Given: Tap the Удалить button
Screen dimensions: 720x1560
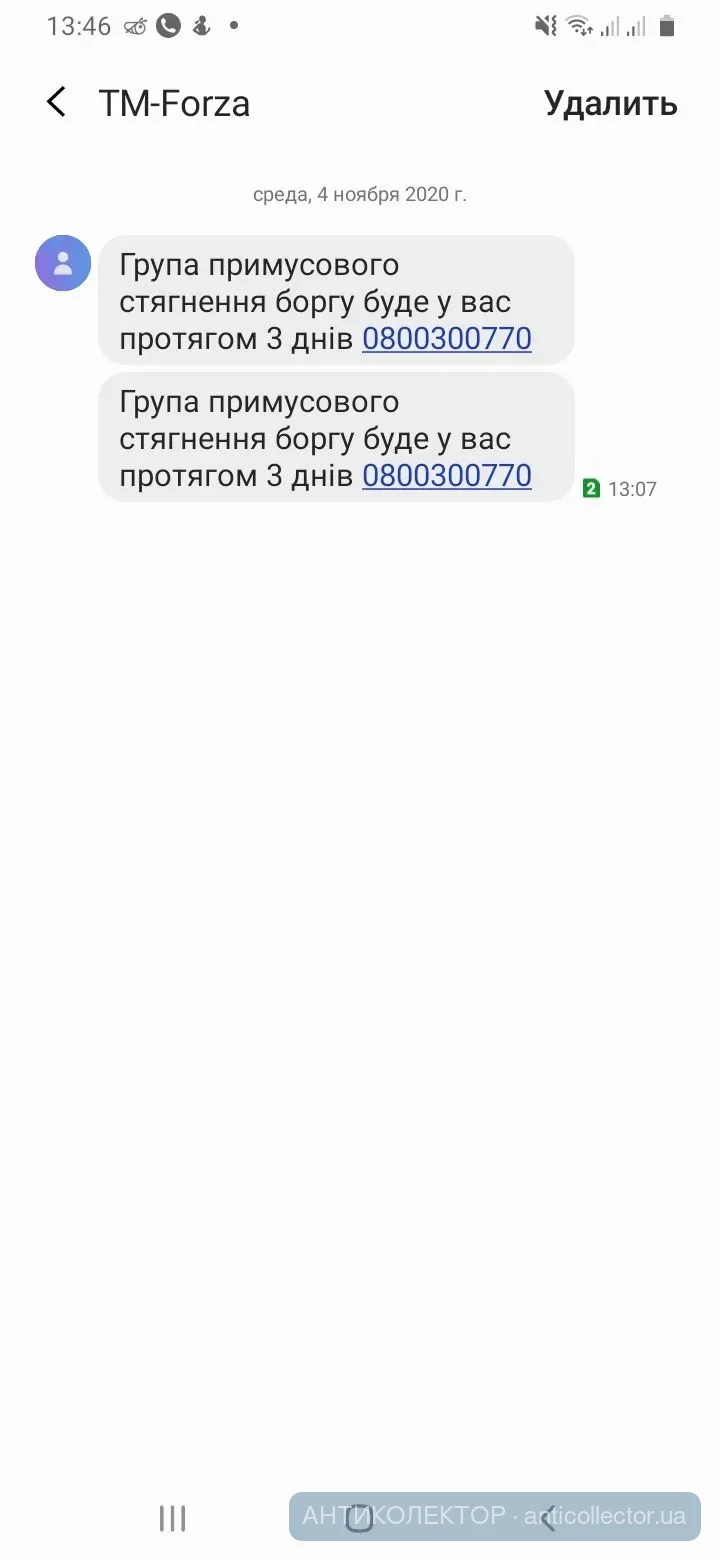Looking at the screenshot, I should point(610,103).
